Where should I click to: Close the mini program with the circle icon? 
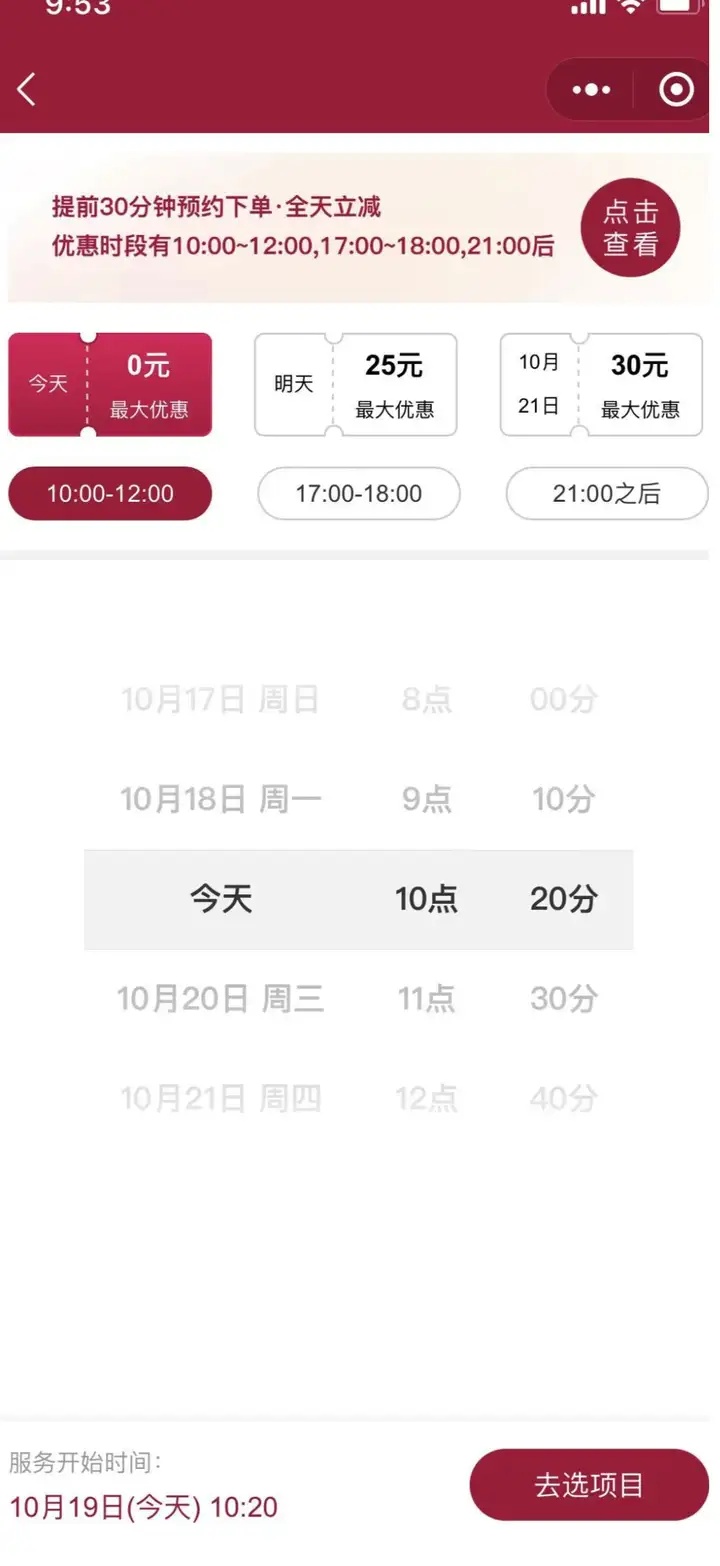(x=677, y=90)
